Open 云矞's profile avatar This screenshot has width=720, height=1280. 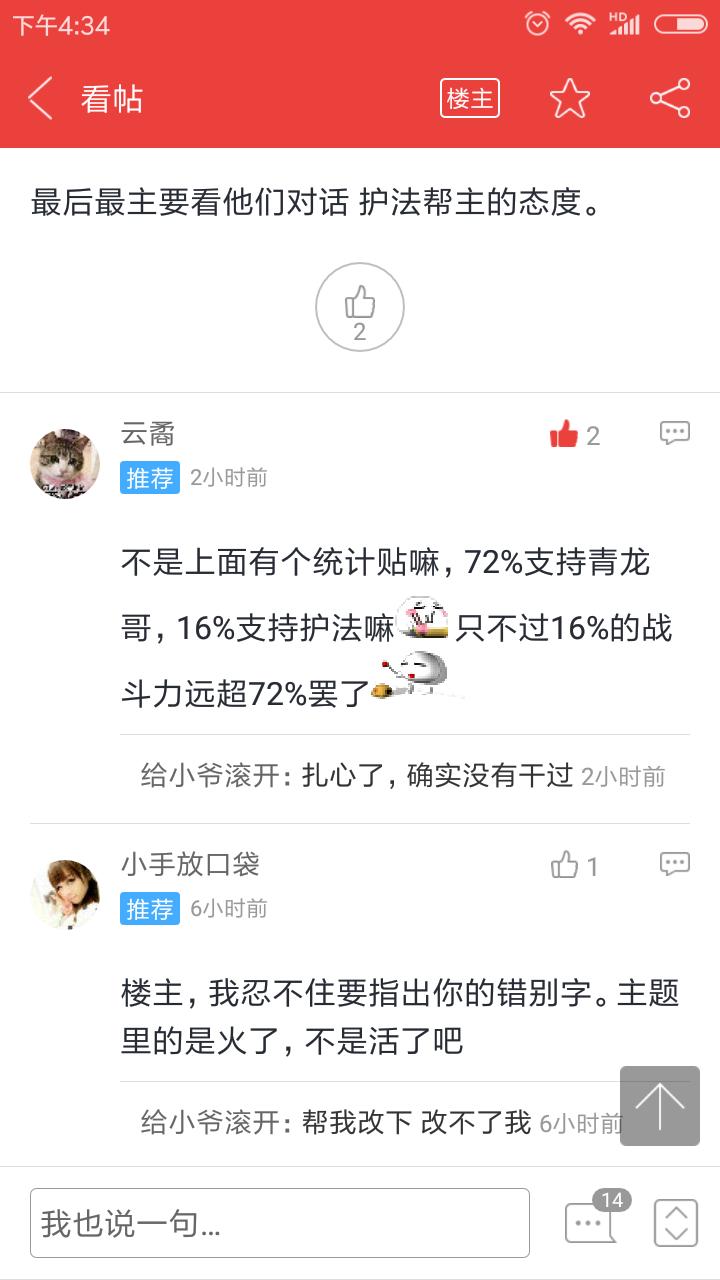click(x=66, y=463)
